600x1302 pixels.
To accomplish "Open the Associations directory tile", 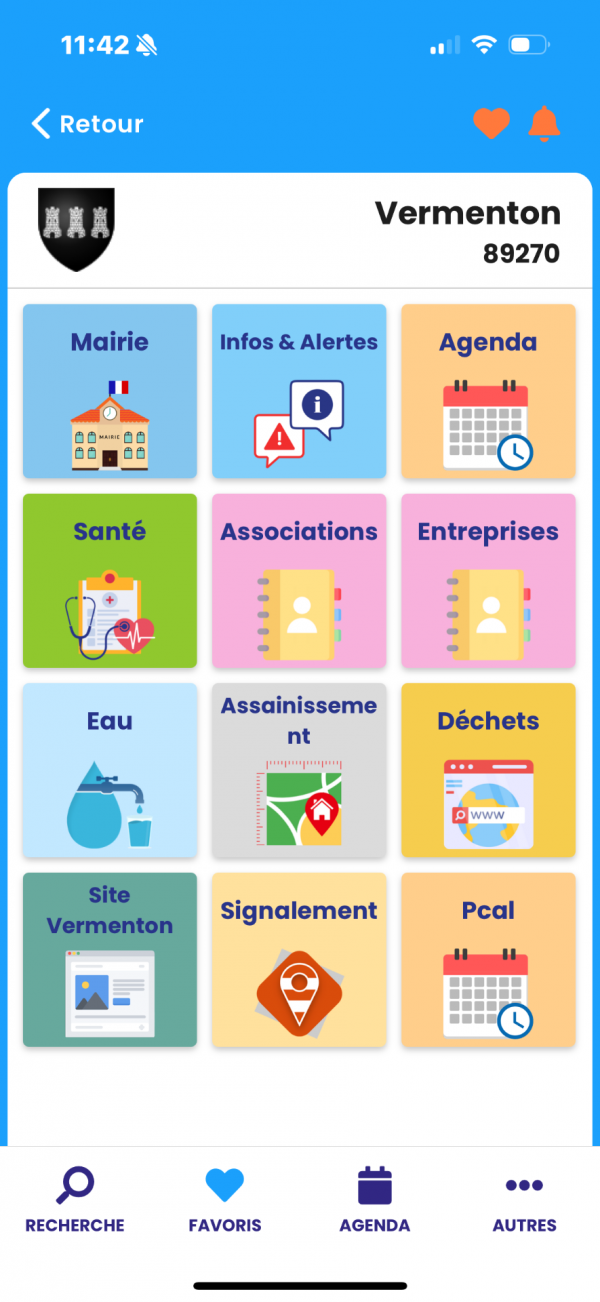I will (299, 581).
